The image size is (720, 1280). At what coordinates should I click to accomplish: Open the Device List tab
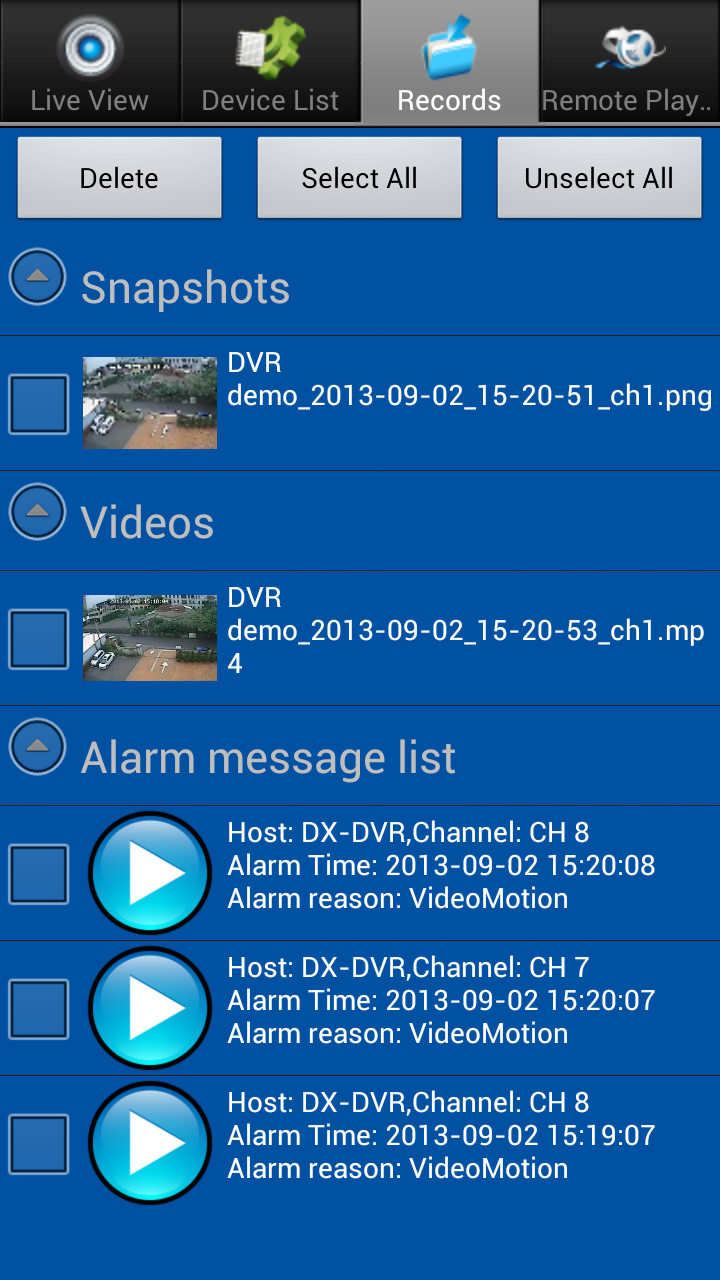(270, 61)
